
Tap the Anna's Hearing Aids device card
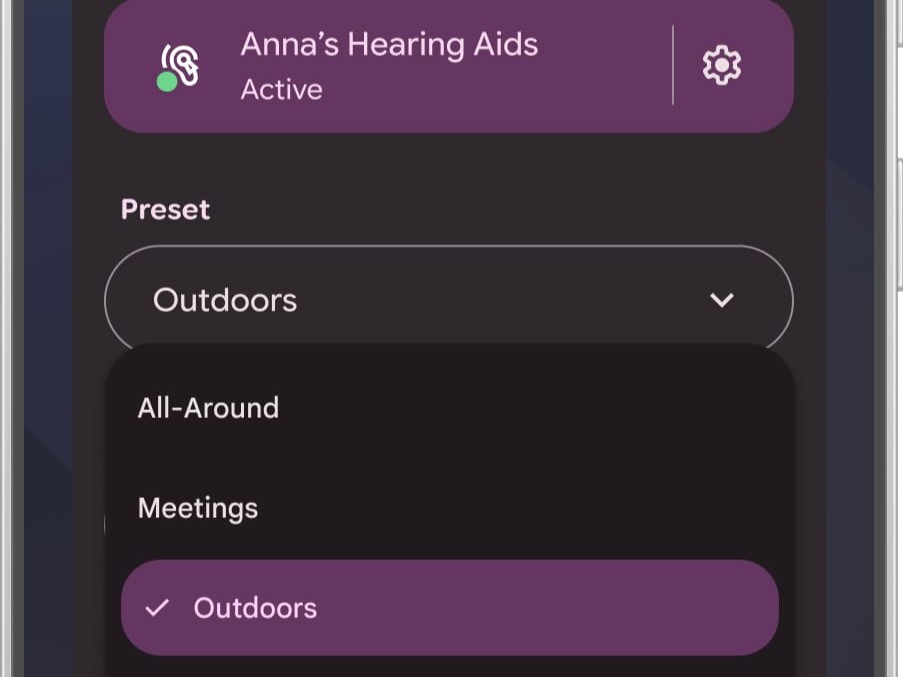click(x=390, y=66)
